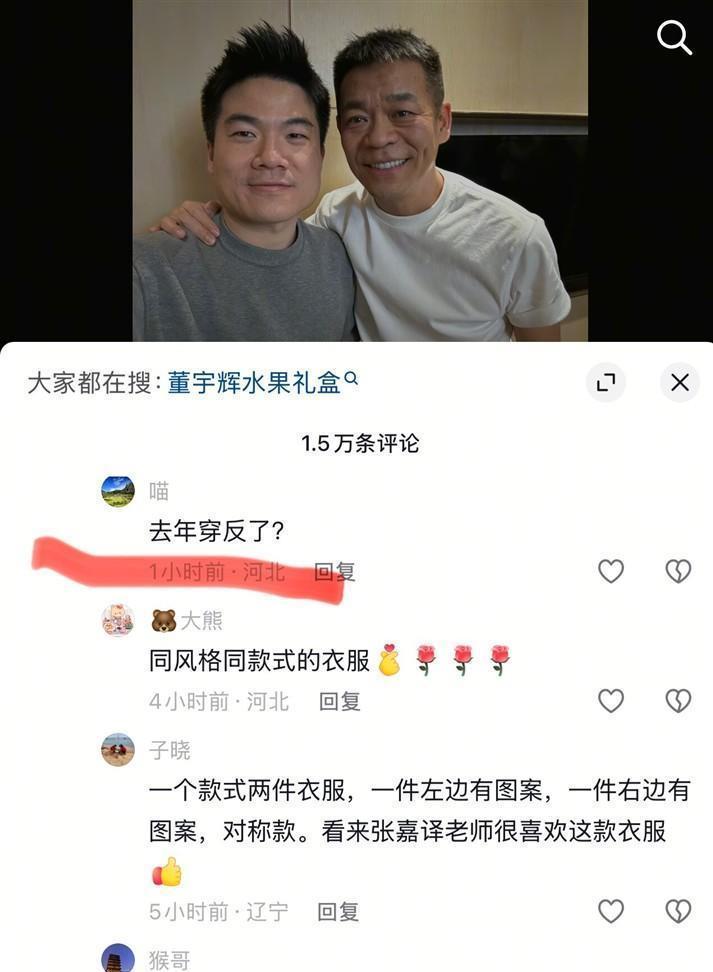Like 子晓's comment

point(611,911)
